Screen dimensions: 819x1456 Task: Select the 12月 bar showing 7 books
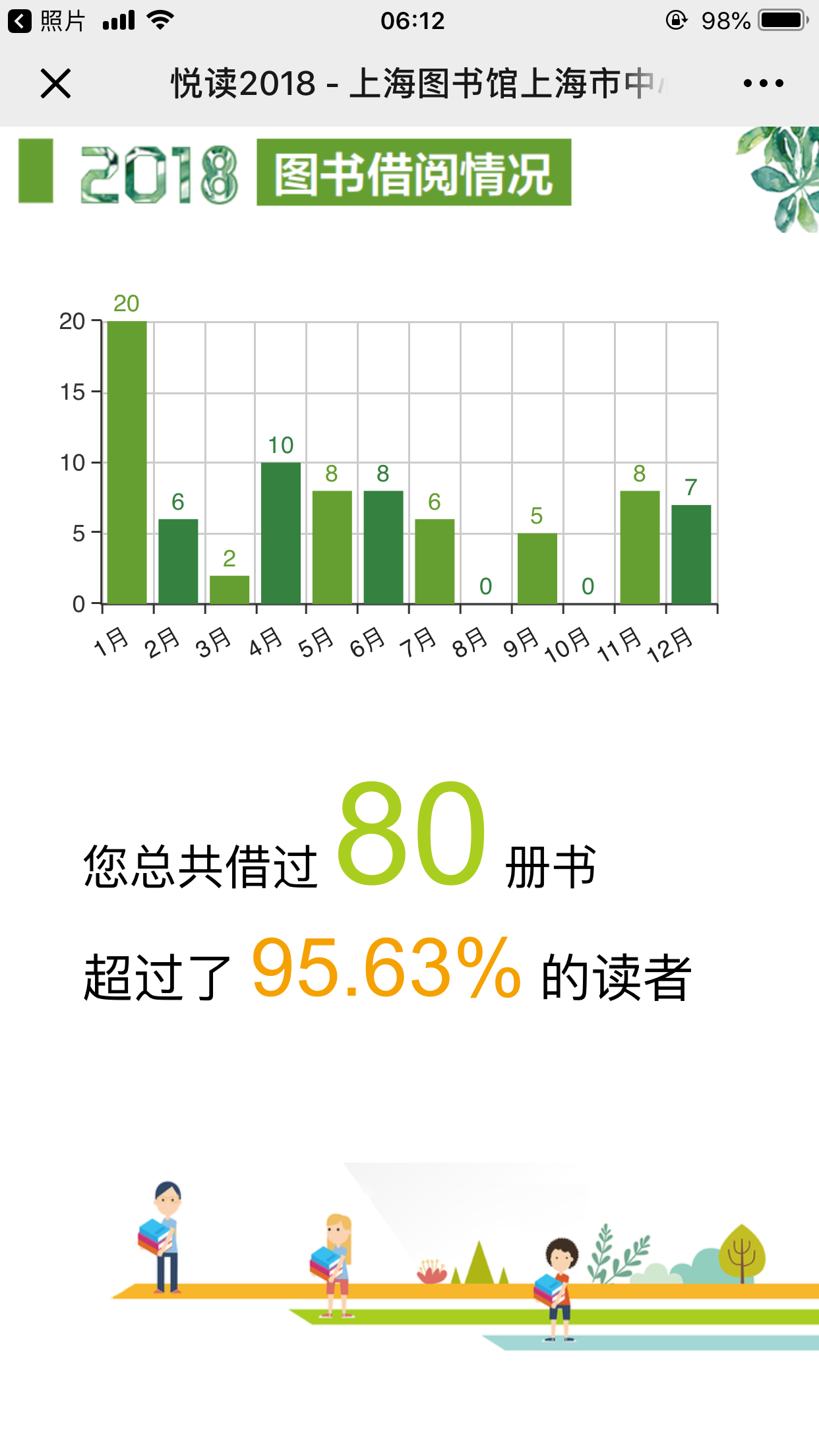pos(691,554)
